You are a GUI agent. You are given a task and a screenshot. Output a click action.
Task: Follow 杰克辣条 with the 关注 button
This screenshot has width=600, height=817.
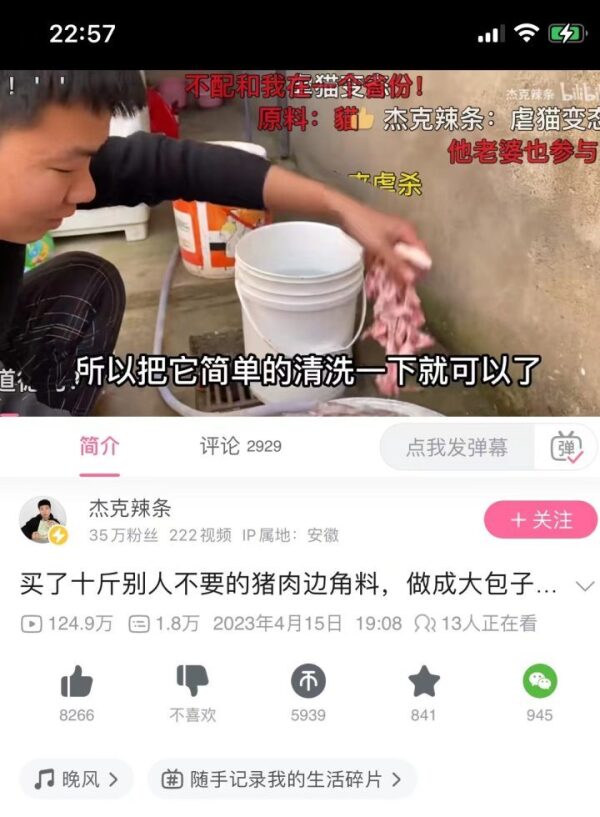pyautogui.click(x=540, y=520)
